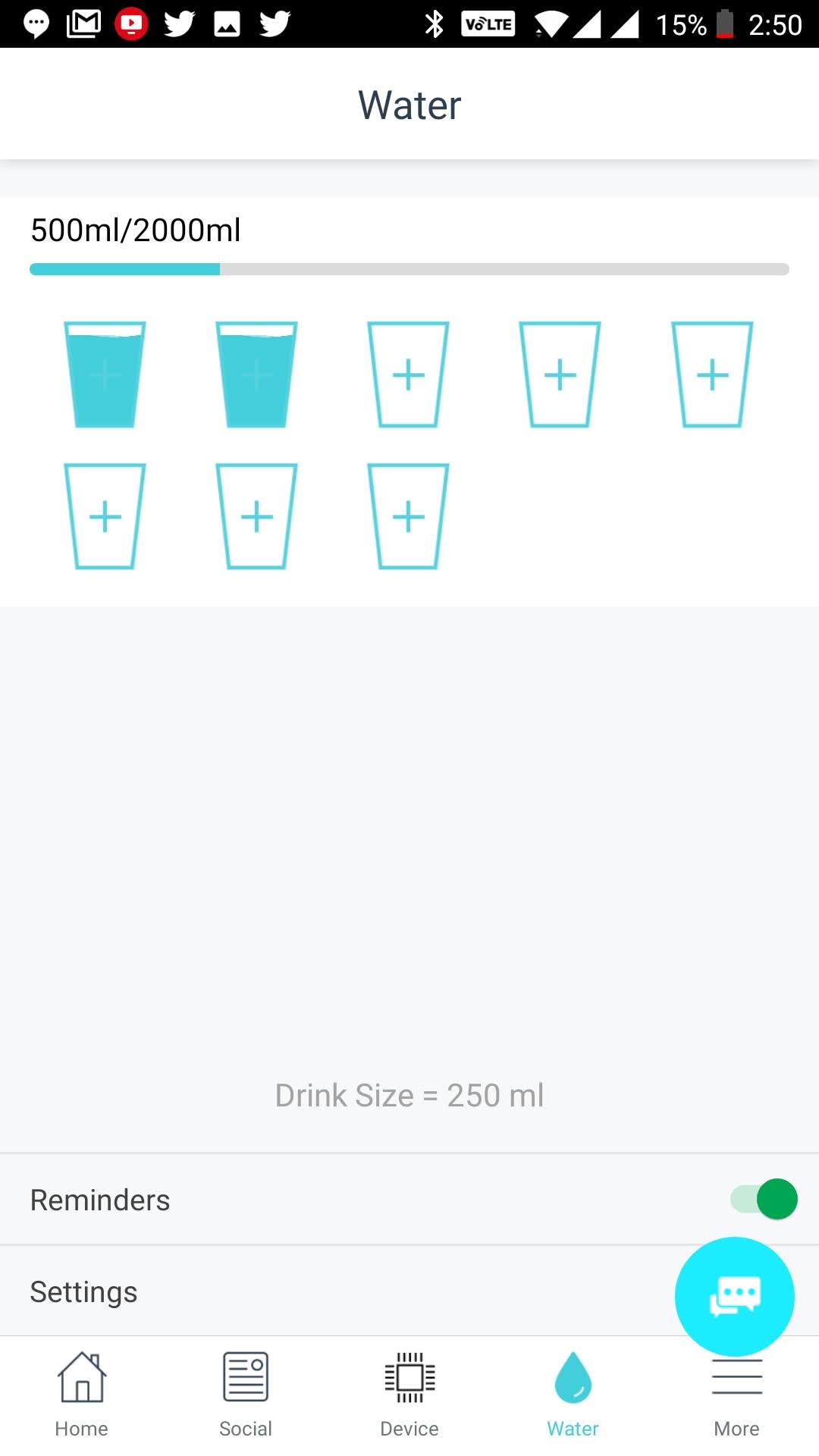Tap the second filled water glass
819x1456 pixels.
click(x=256, y=375)
